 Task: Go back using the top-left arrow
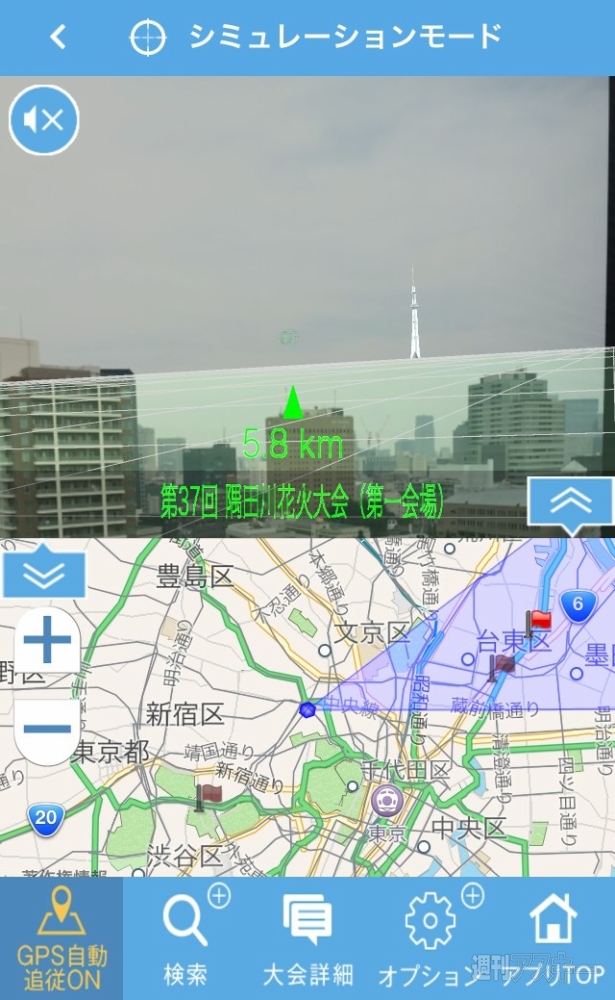pos(58,37)
